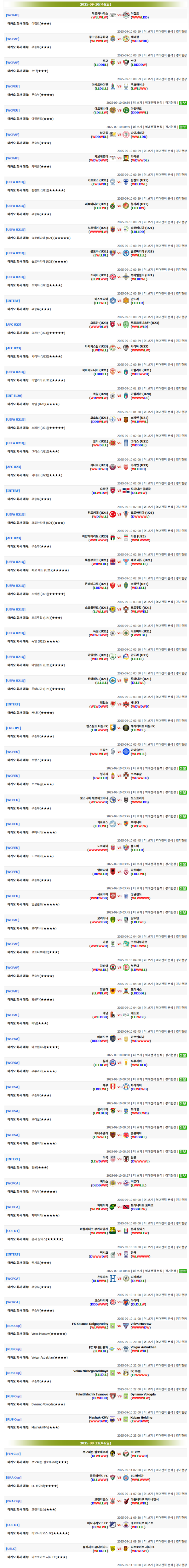Tap the 정보 badge for 아제르바이잔 vs 우크라이나
Image resolution: width=189 pixels, height=1568 pixels.
pyautogui.click(x=183, y=103)
